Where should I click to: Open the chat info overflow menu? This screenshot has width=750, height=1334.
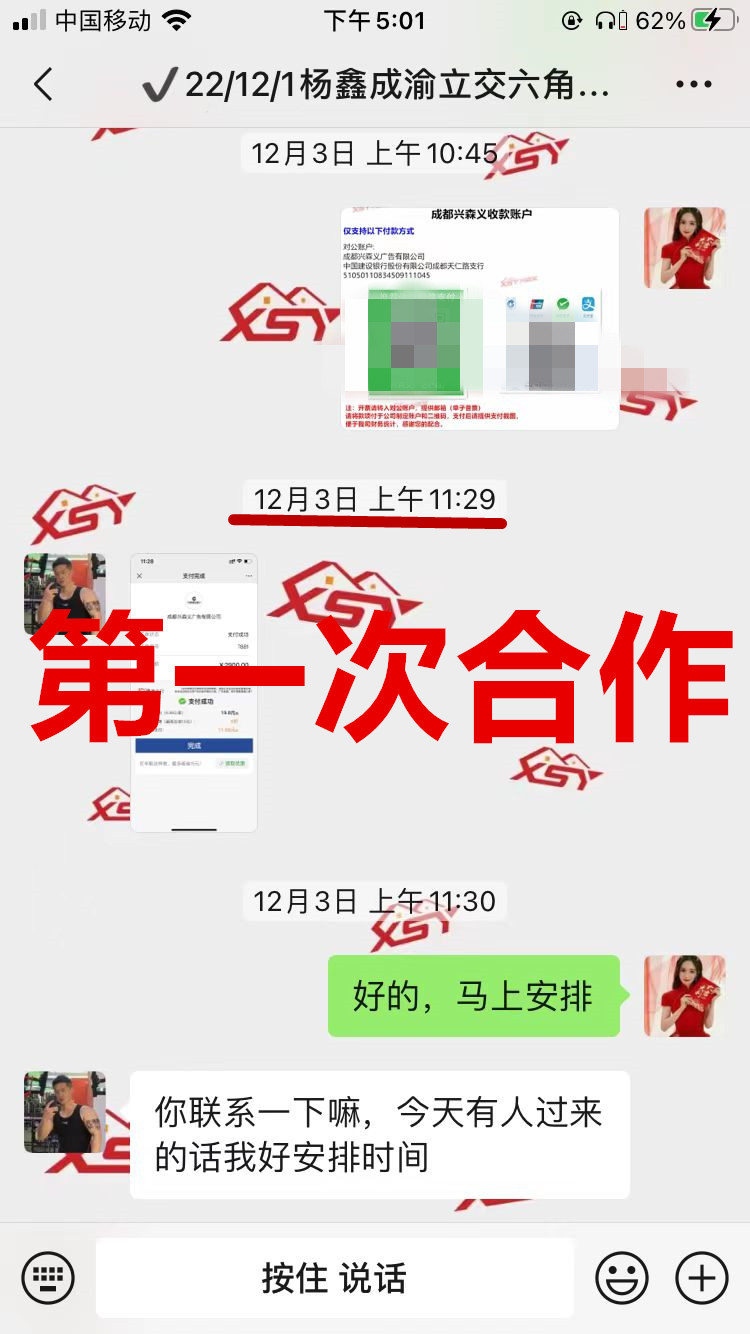point(694,85)
